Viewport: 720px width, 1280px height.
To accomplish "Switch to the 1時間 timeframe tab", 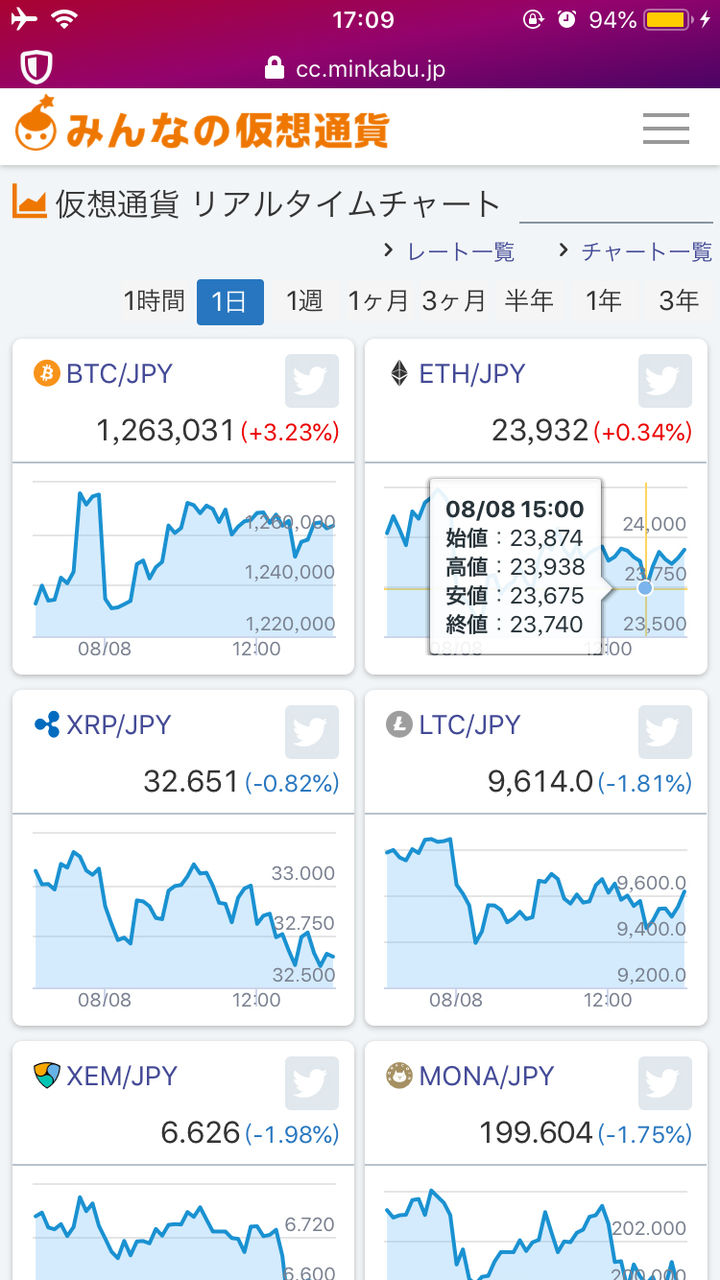I will point(155,299).
